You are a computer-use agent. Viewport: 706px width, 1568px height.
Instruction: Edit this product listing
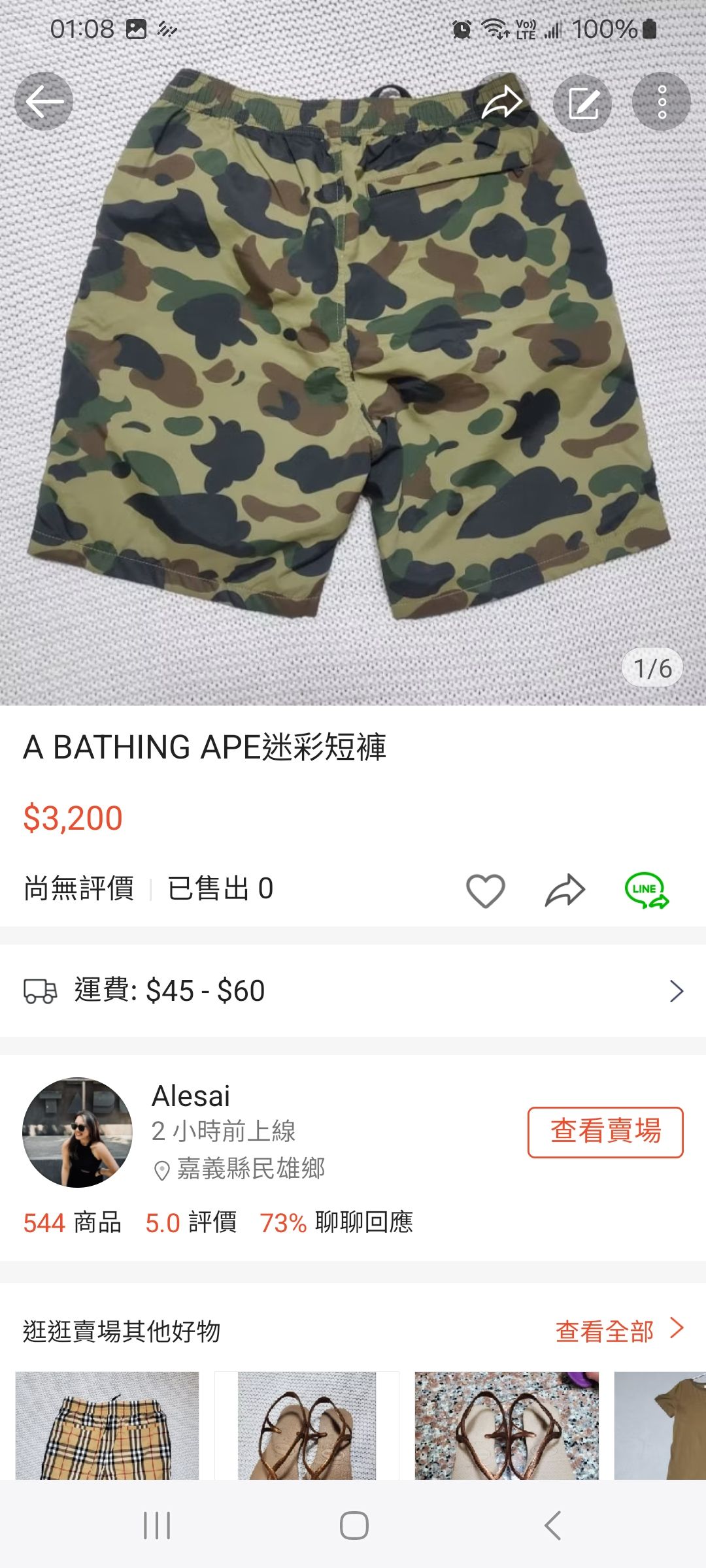tap(582, 103)
